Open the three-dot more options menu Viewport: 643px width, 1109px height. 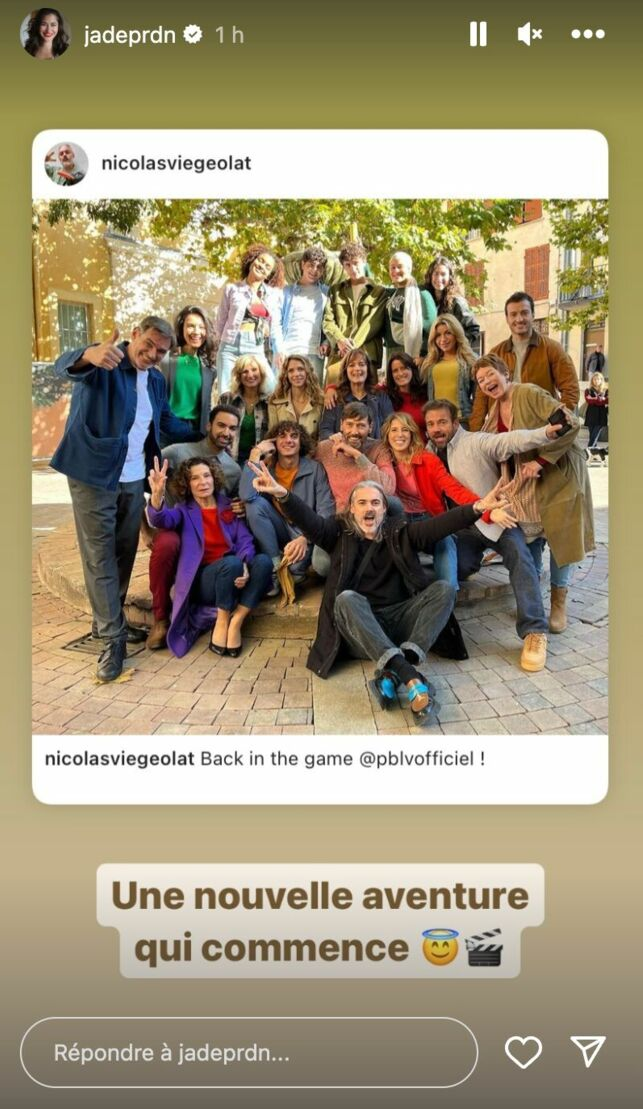click(x=587, y=34)
